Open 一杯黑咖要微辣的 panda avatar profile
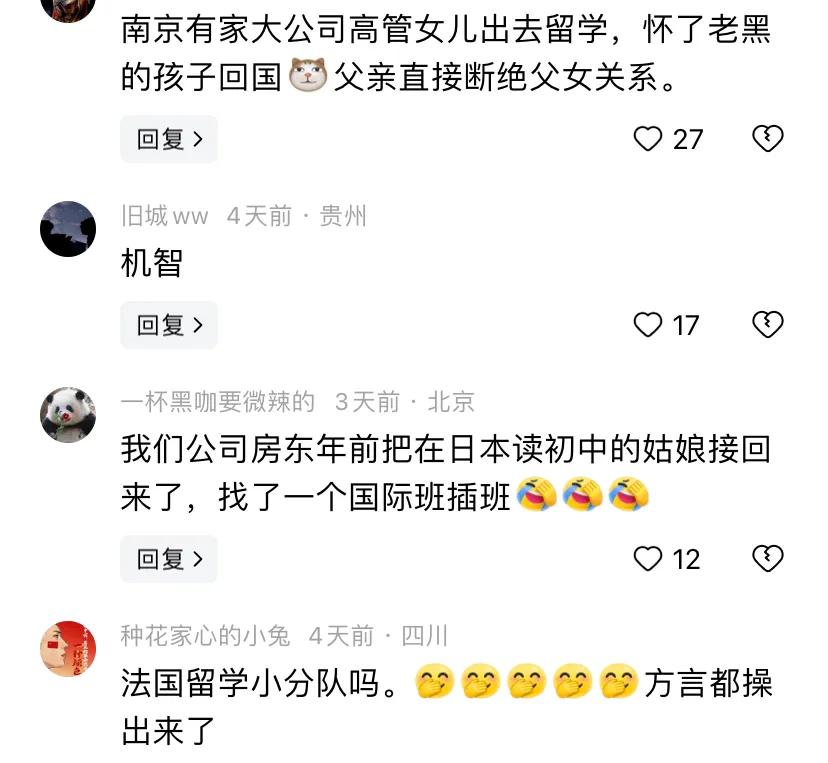Viewport: 828px width, 763px height. point(68,414)
